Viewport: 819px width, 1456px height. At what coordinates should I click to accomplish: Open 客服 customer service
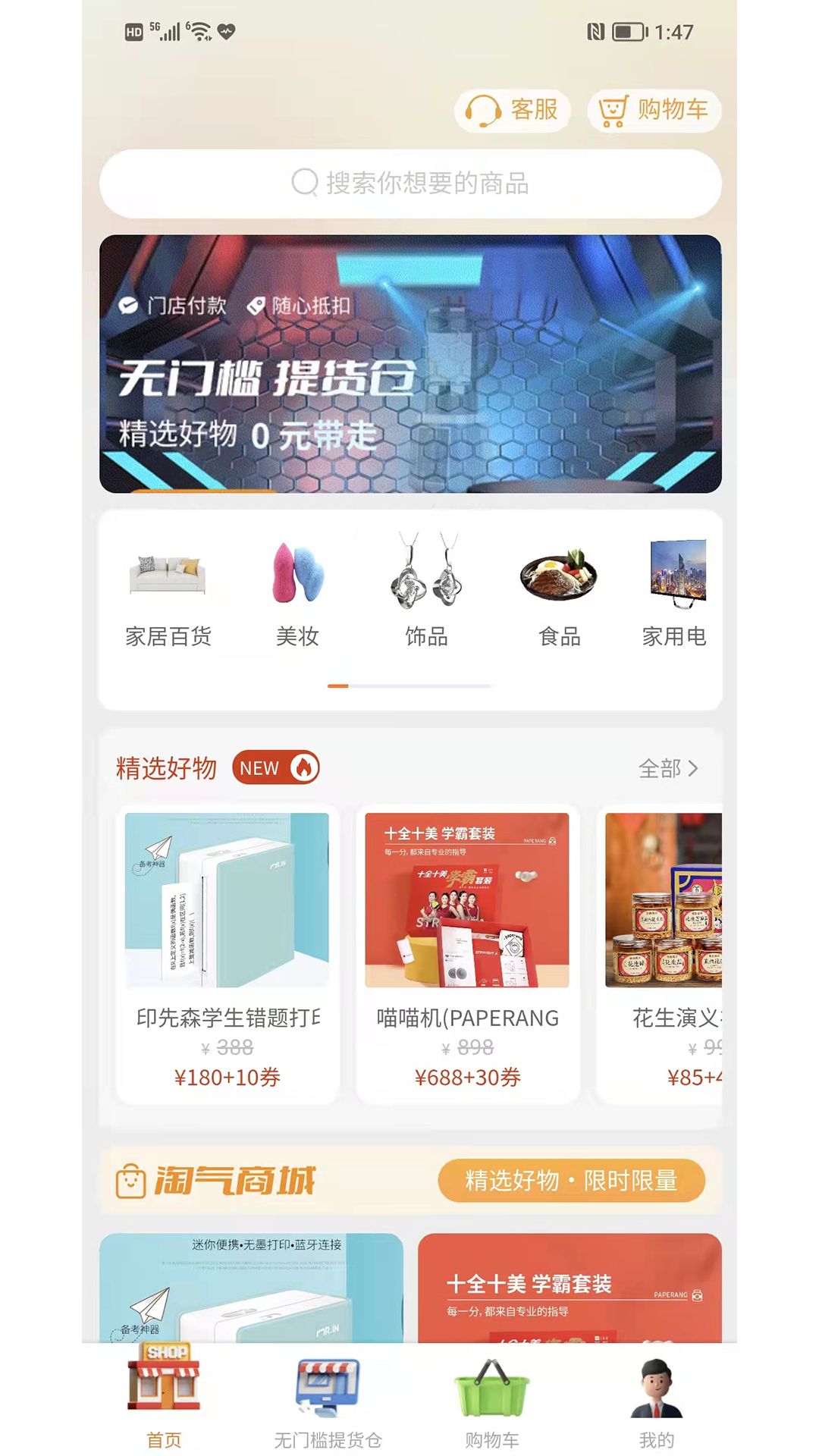click(x=513, y=111)
